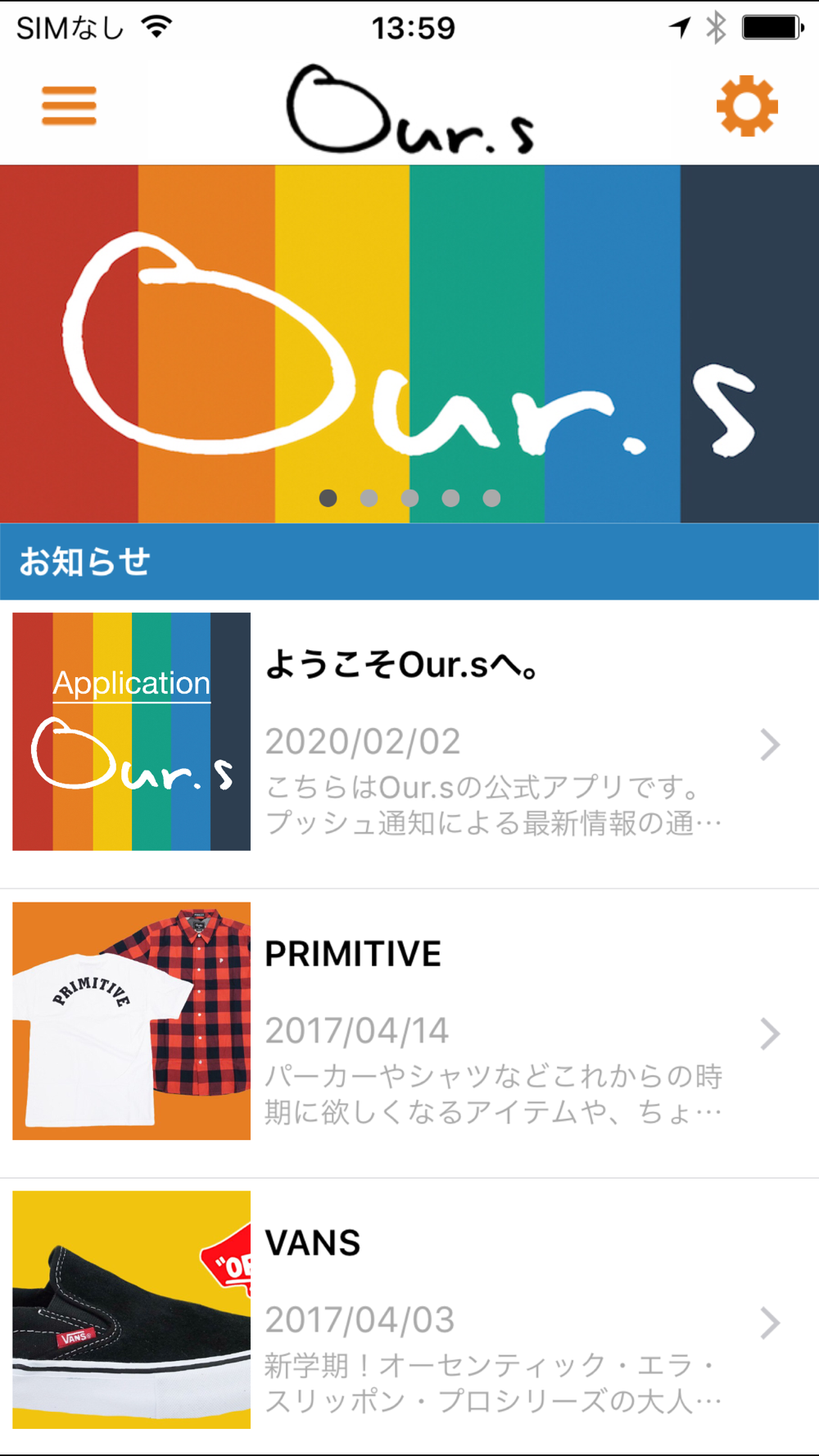Select the second carousel page dot
Image resolution: width=819 pixels, height=1456 pixels.
pos(369,498)
